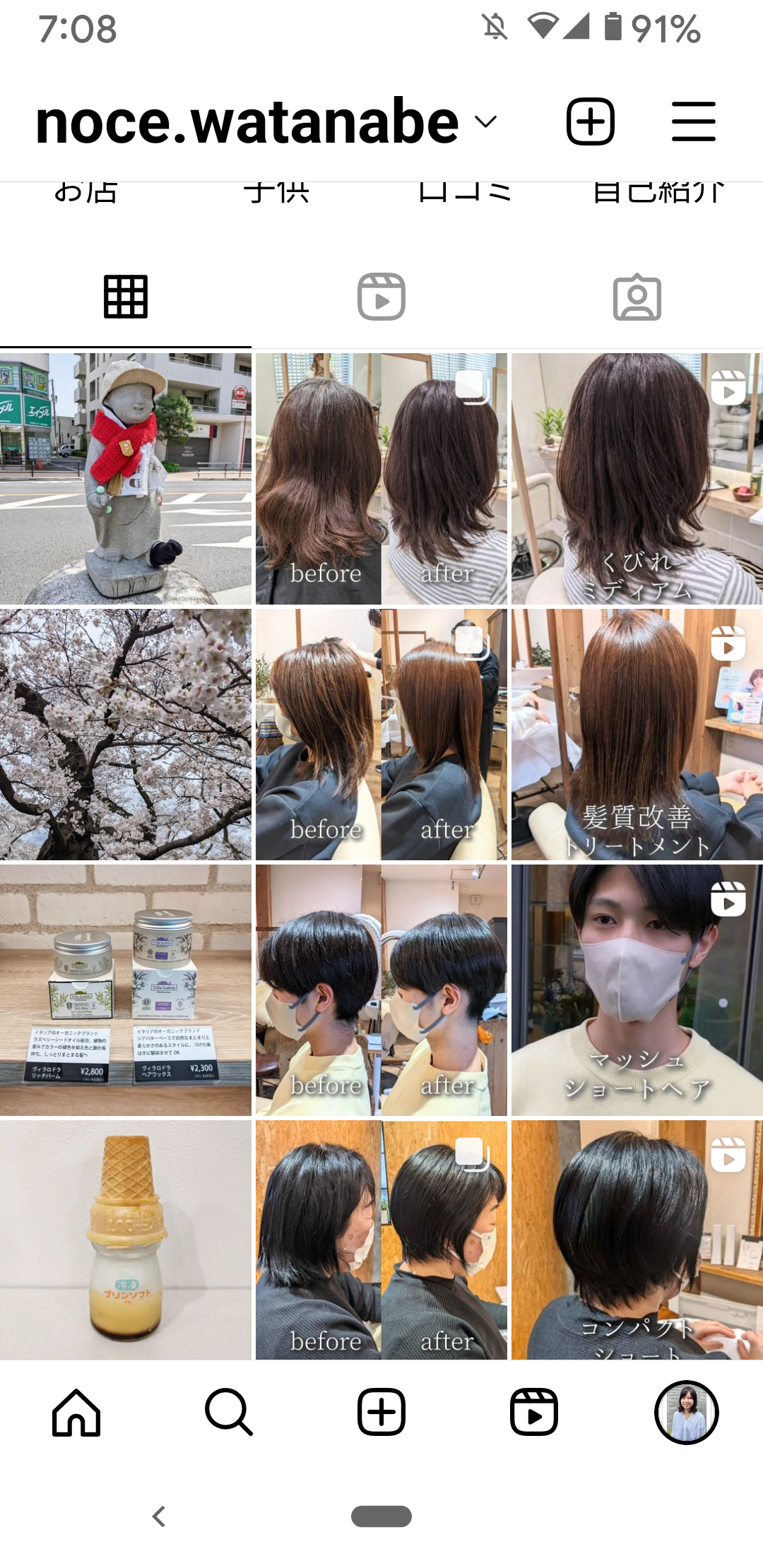The image size is (763, 1568).
Task: Open the くびれミディアム reel
Action: pos(637,479)
